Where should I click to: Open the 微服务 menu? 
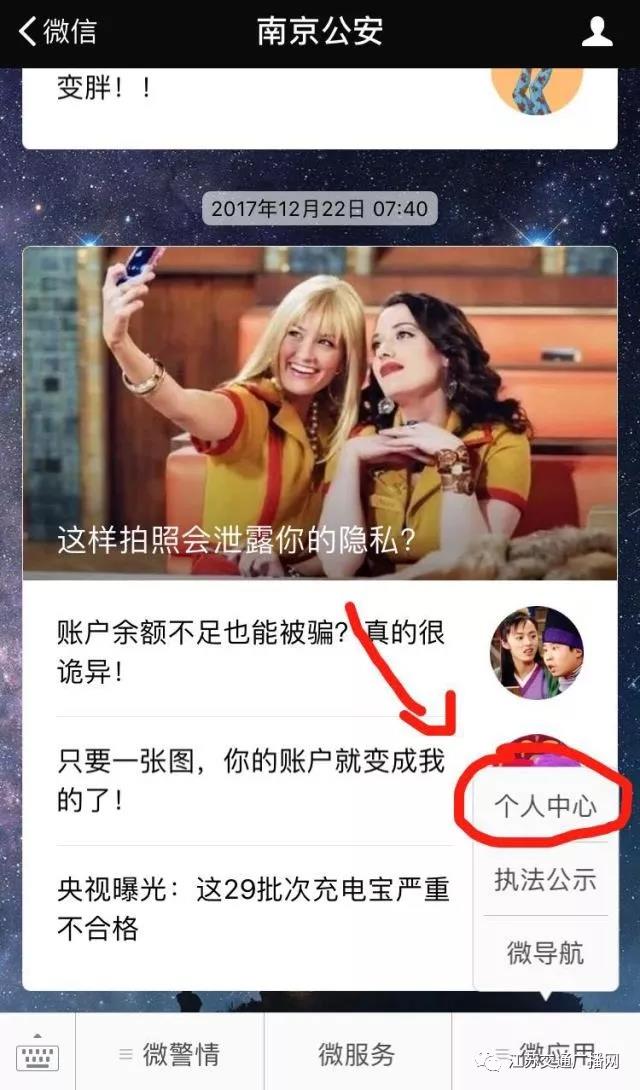357,1054
